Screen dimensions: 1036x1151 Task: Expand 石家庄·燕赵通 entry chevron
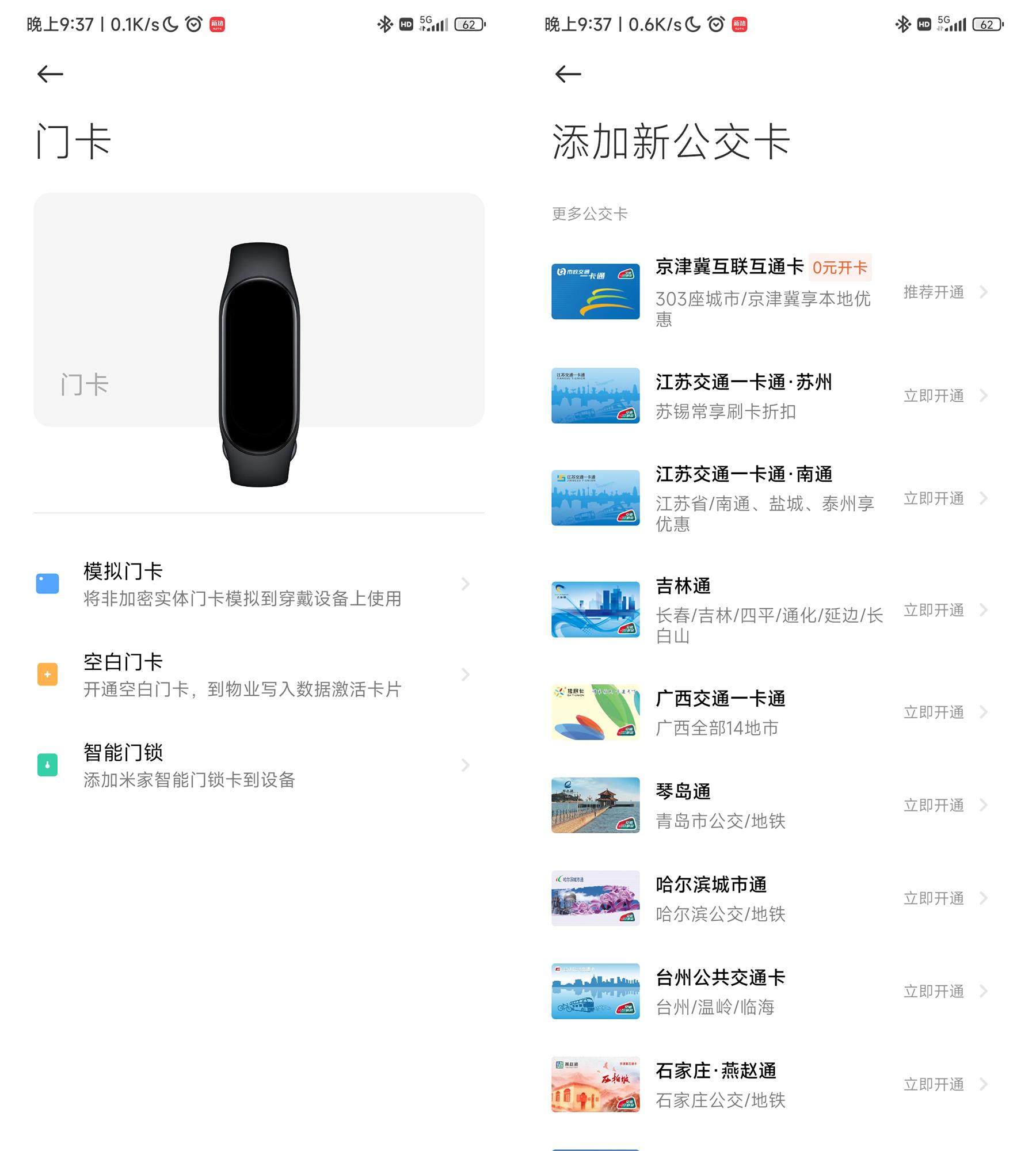[983, 1084]
